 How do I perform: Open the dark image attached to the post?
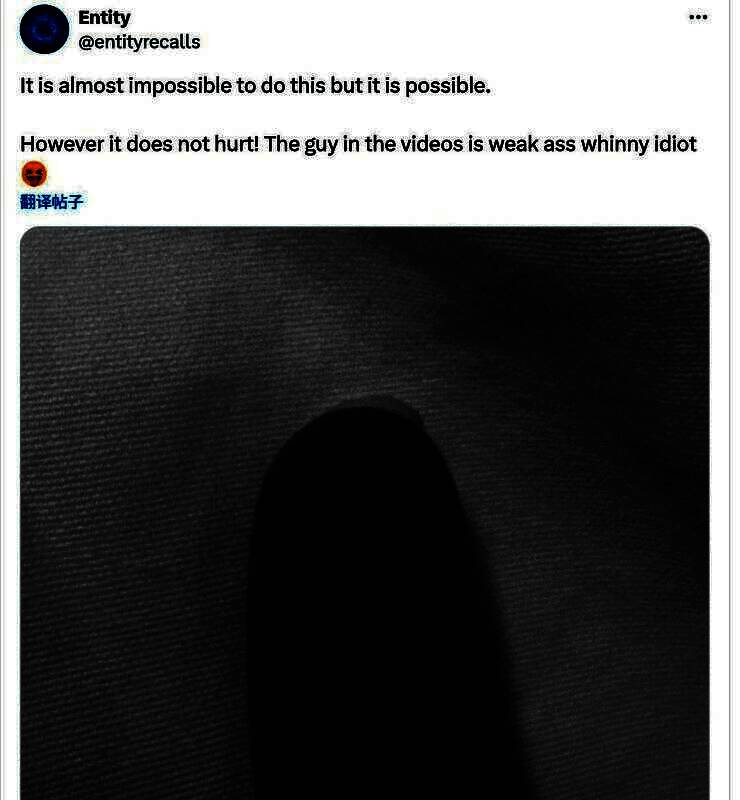tap(364, 510)
